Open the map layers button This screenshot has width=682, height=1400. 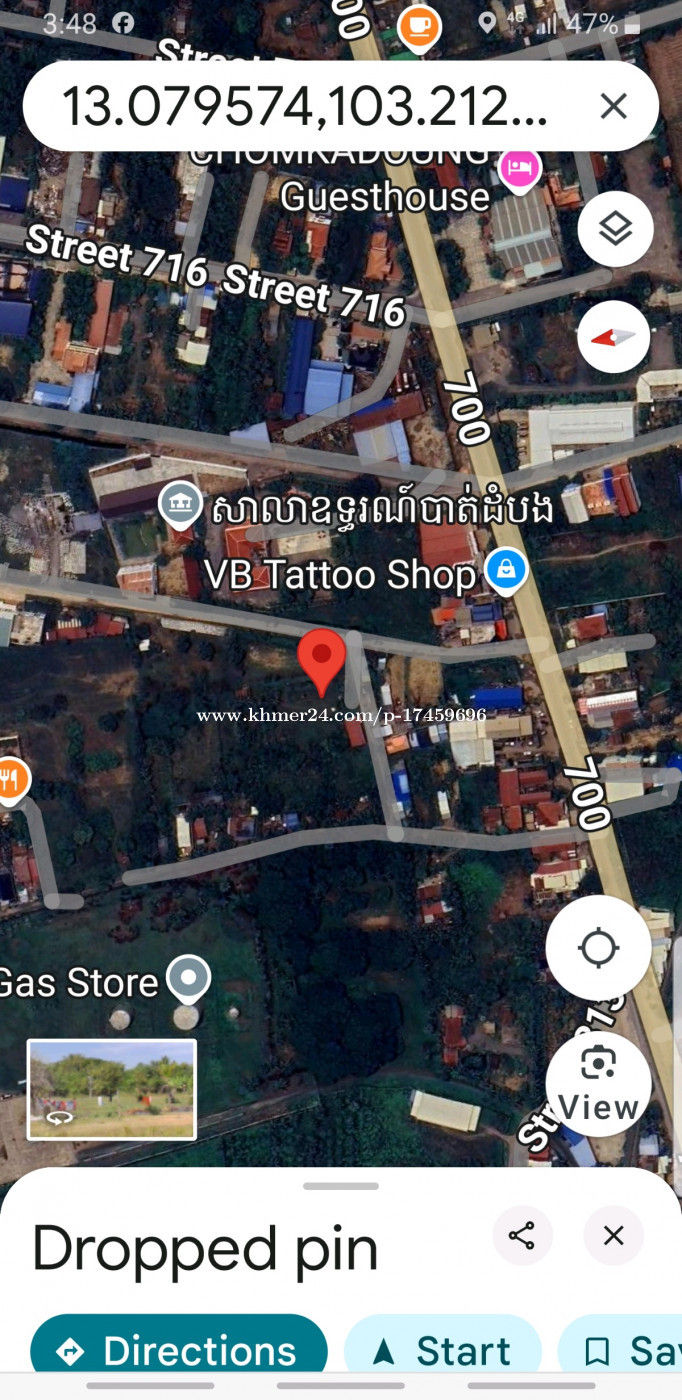[x=615, y=230]
